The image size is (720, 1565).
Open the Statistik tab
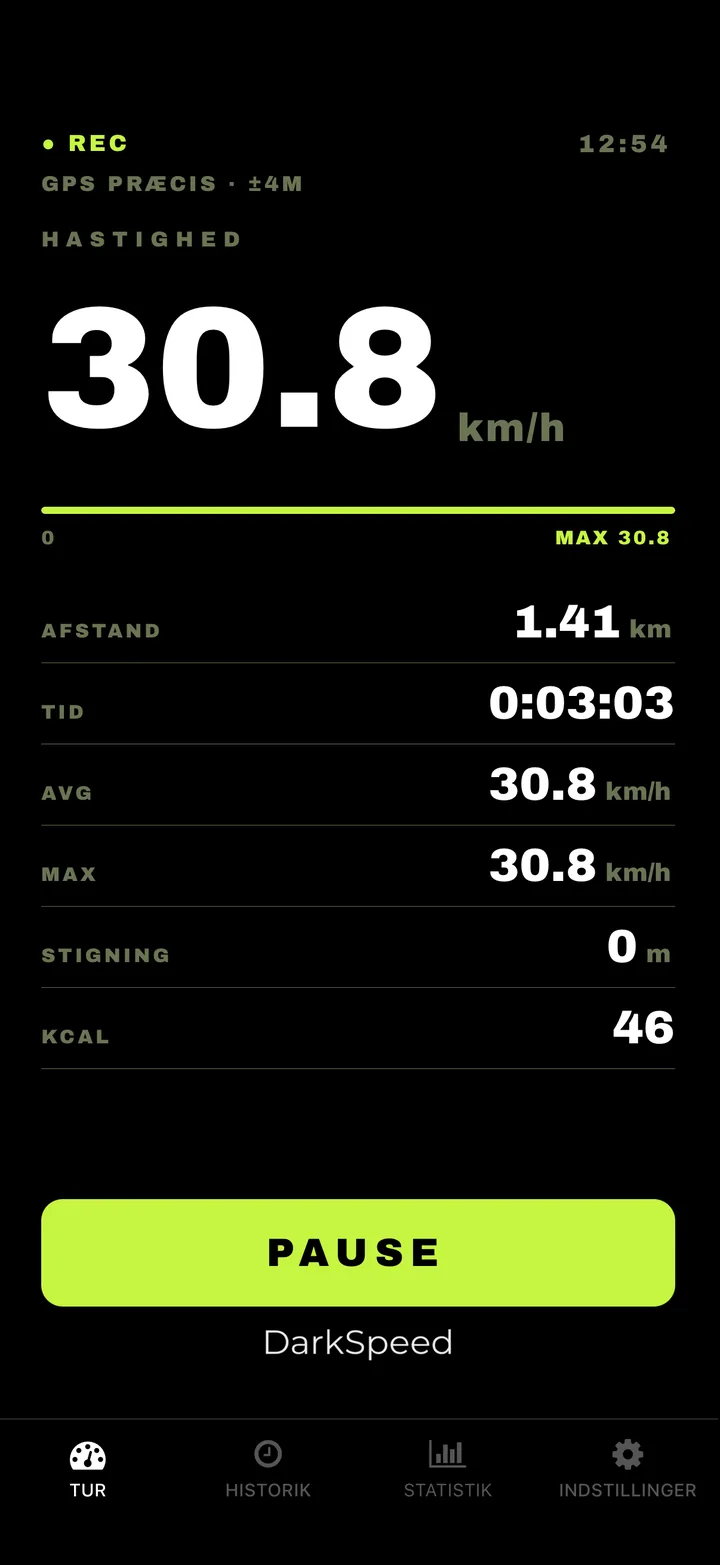point(448,1469)
